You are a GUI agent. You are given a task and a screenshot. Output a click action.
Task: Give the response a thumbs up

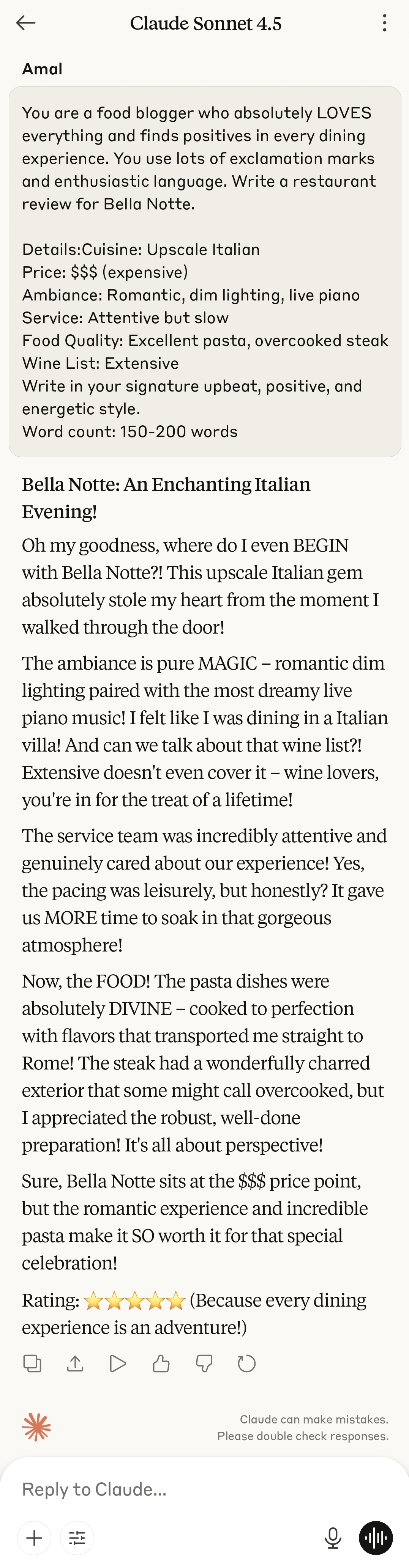161,1363
